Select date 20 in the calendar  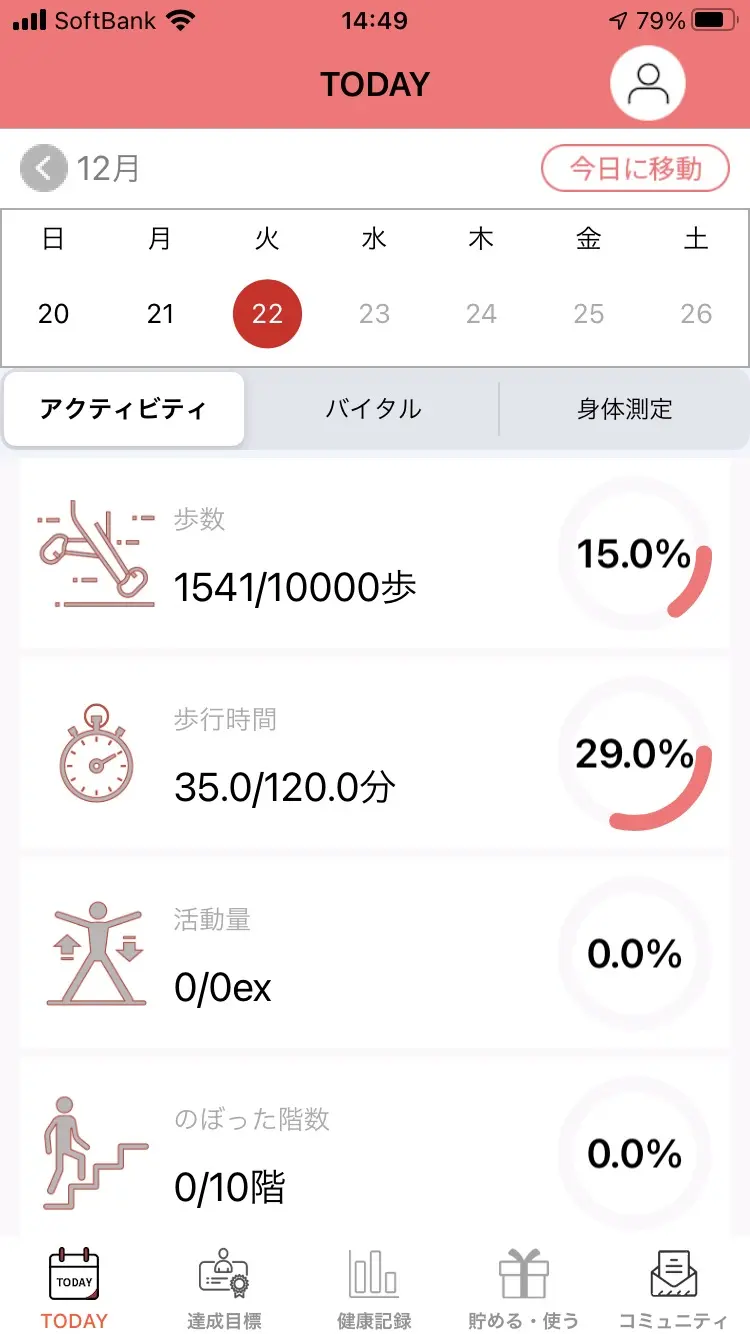[54, 314]
